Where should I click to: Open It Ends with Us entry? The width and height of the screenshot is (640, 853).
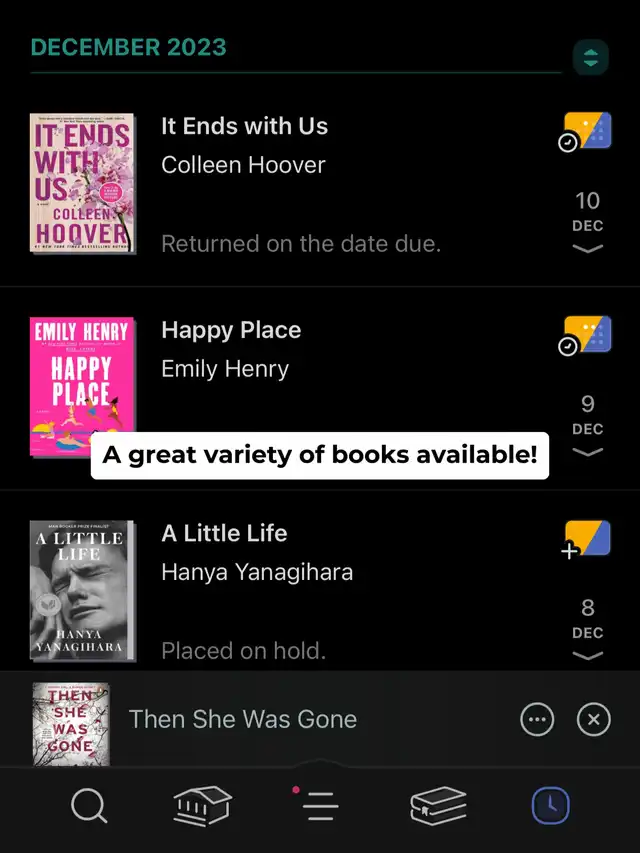click(x=244, y=126)
